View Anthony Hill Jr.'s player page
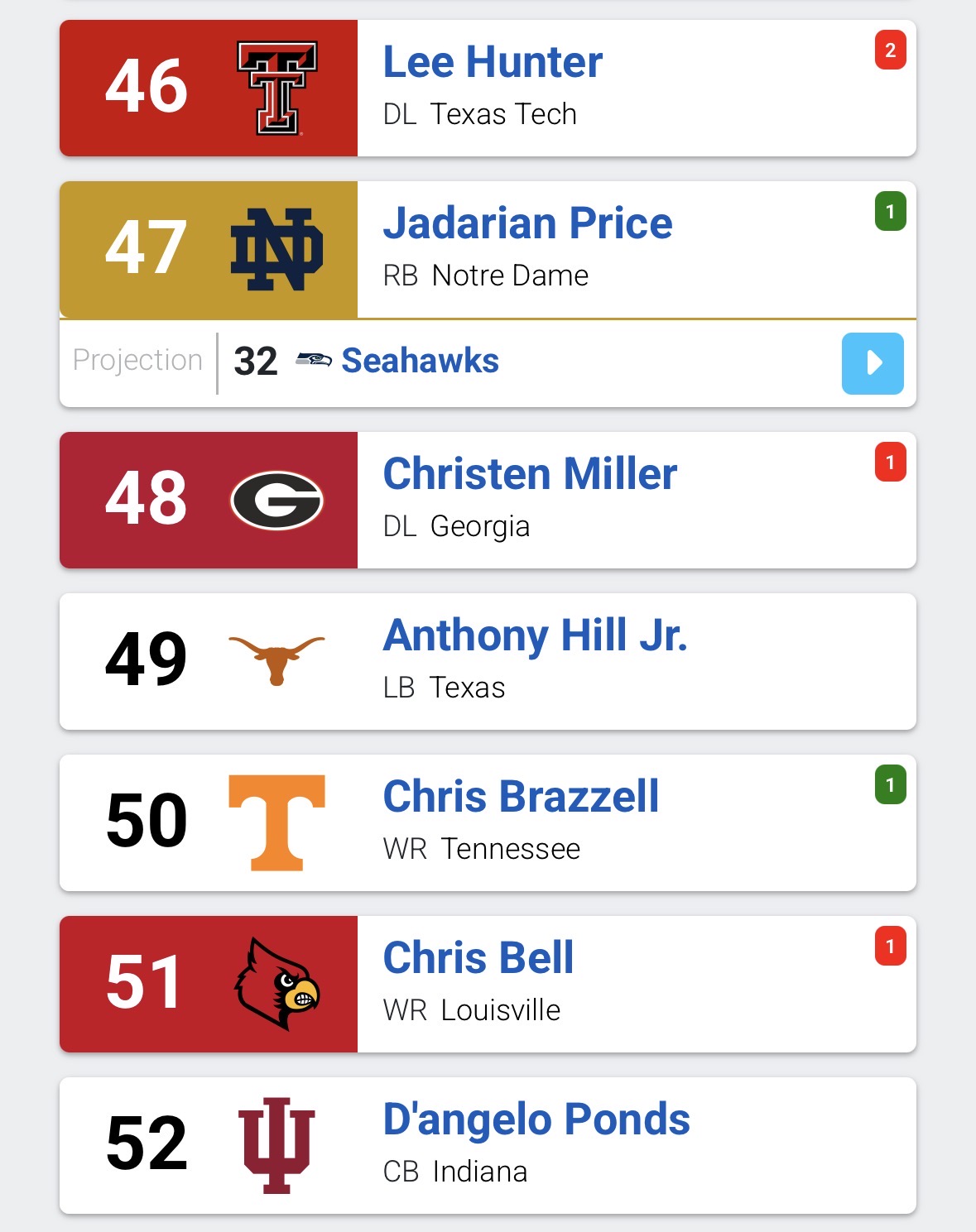The width and height of the screenshot is (976, 1232). tap(535, 636)
